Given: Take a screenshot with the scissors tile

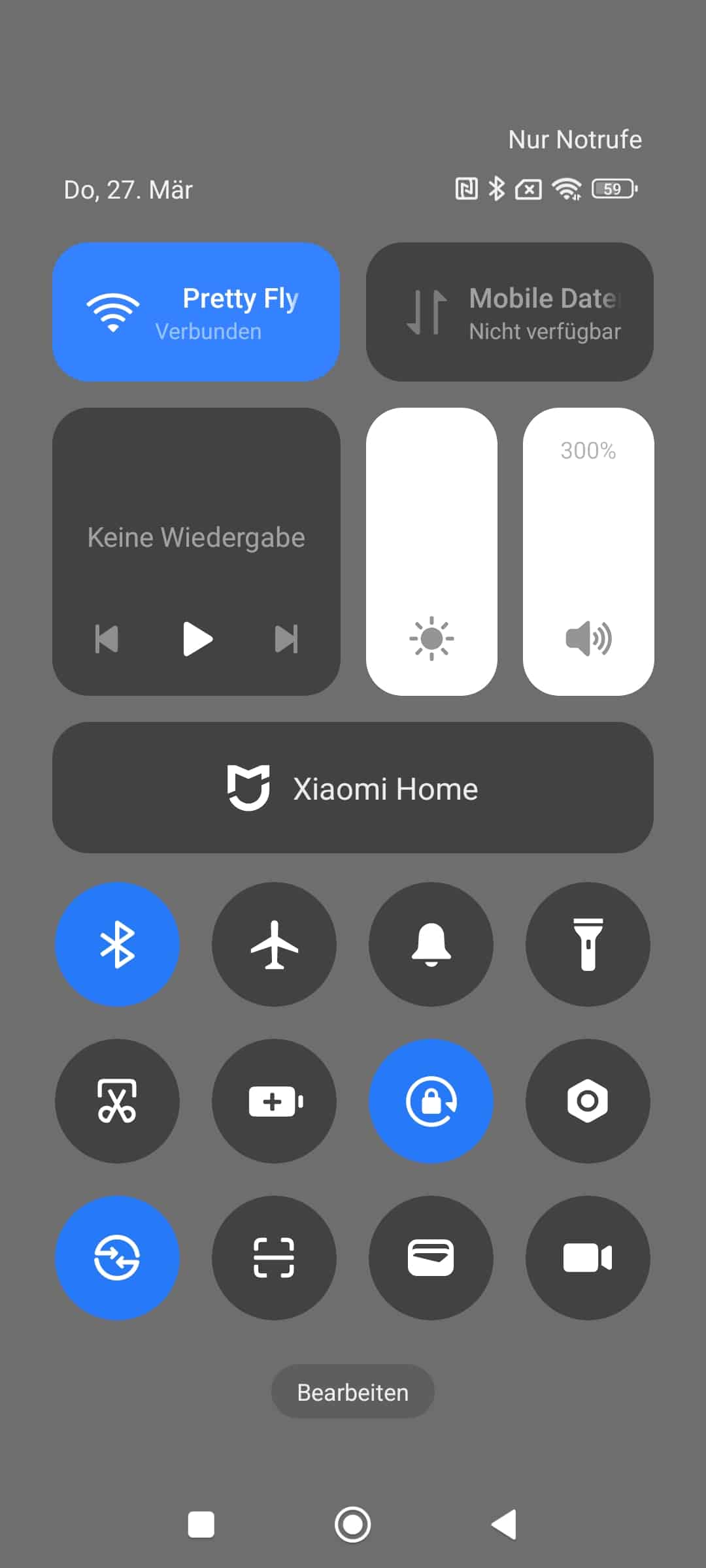Looking at the screenshot, I should point(118,1102).
